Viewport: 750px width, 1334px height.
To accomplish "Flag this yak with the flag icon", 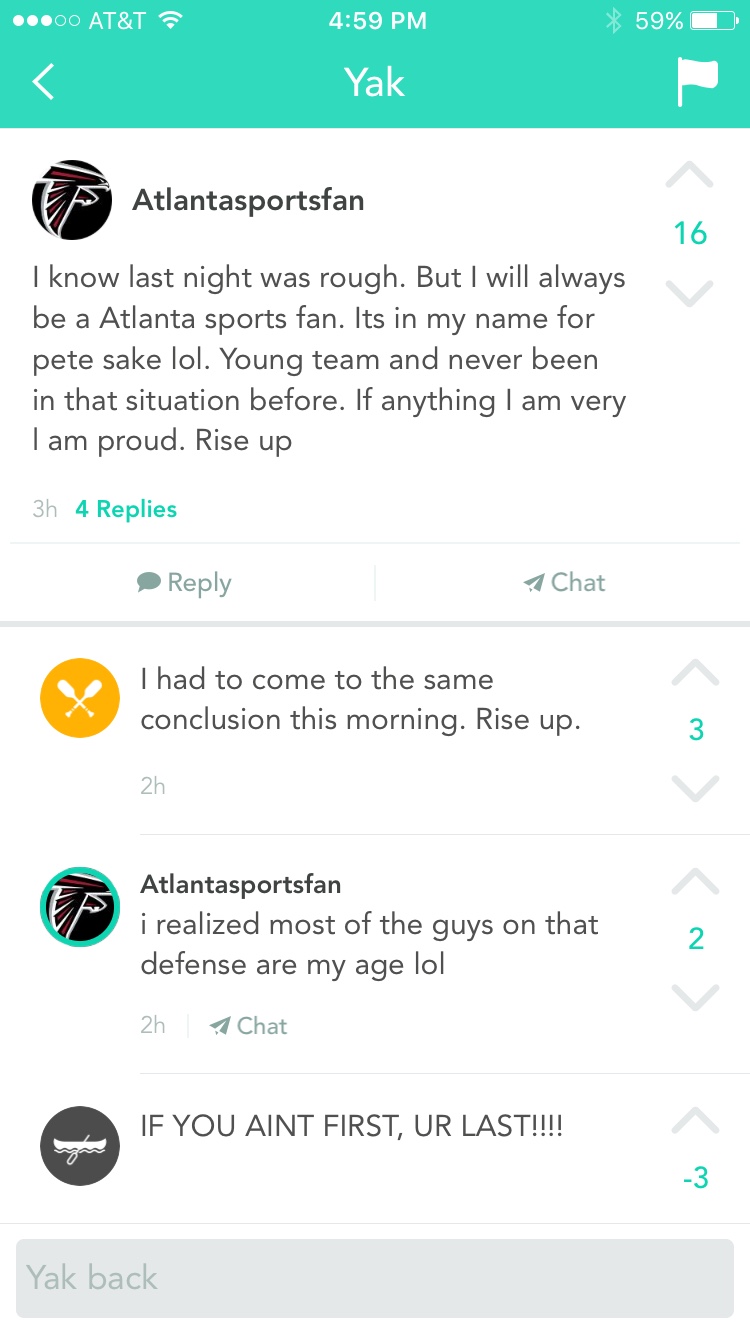I will coord(697,81).
